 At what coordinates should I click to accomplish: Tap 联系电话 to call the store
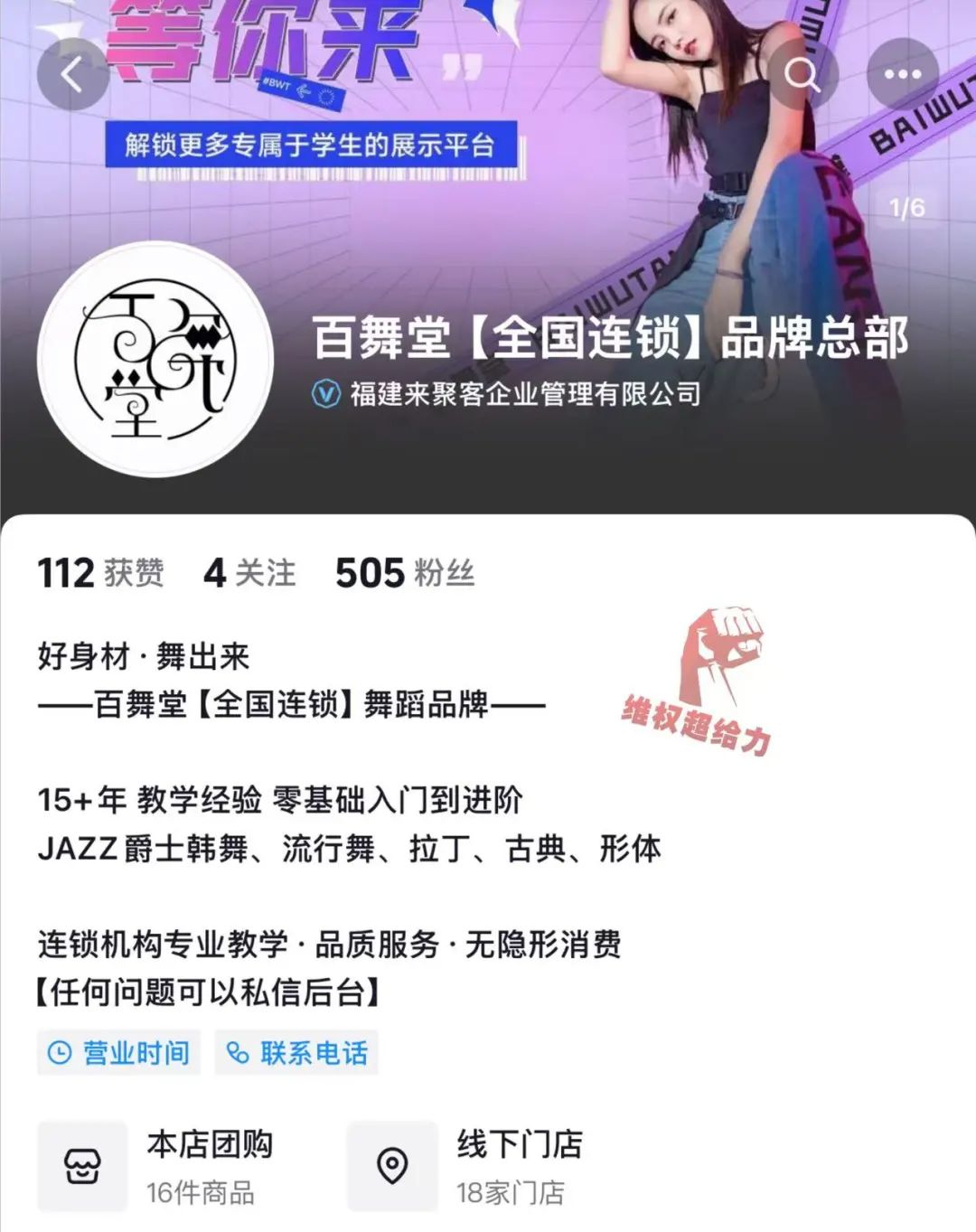click(x=296, y=1053)
